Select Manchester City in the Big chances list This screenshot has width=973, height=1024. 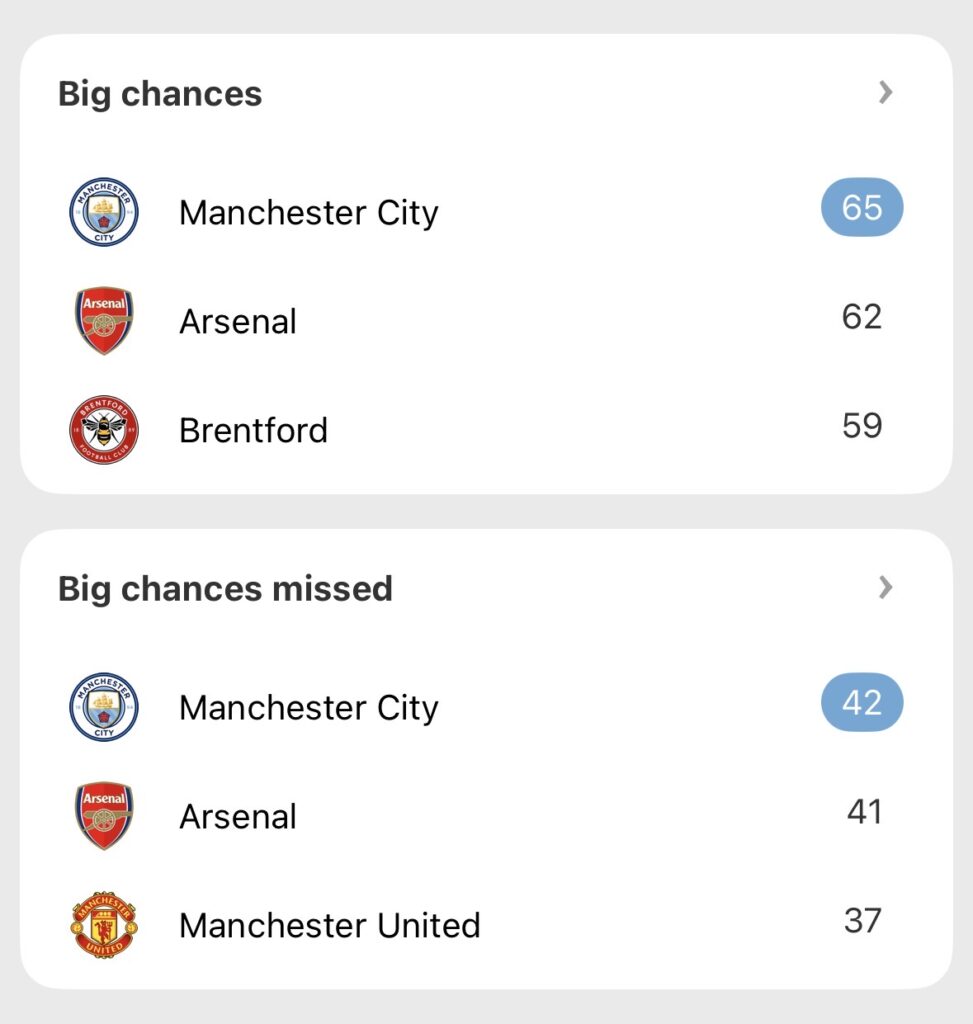click(308, 212)
